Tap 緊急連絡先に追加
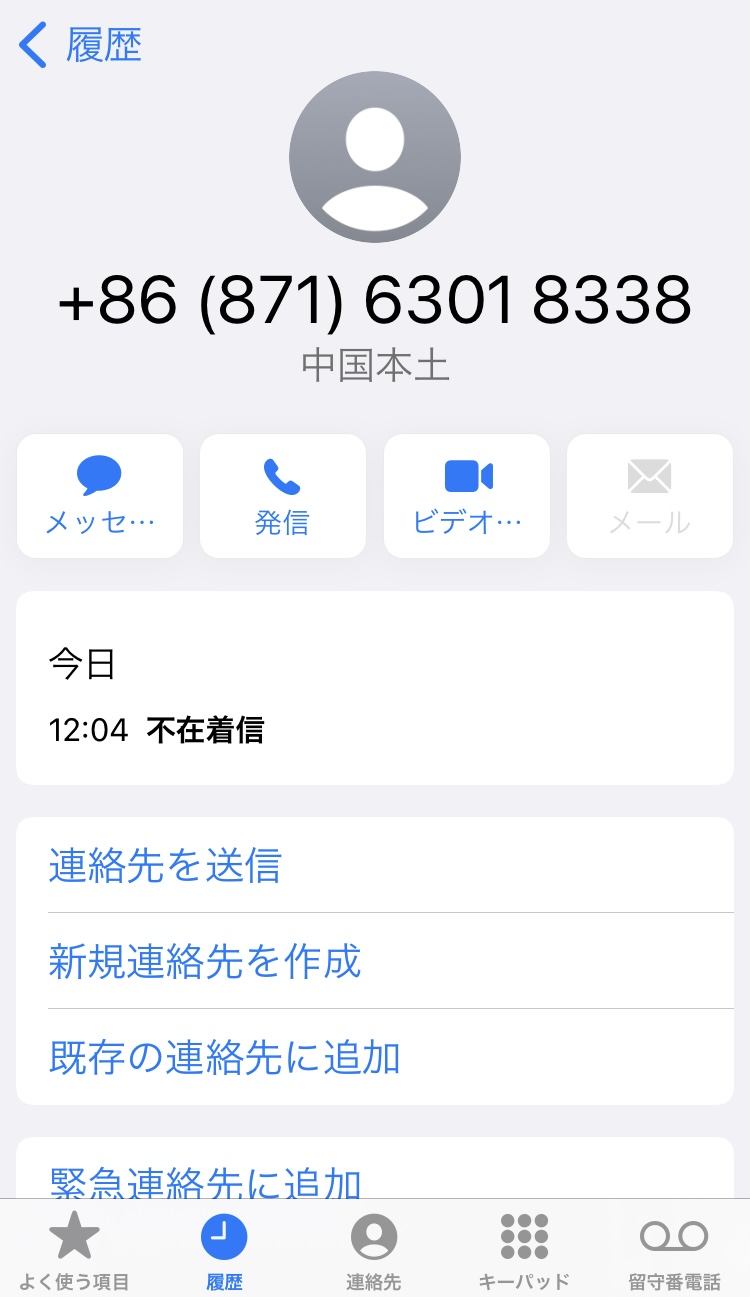Screen dimensions: 750x1297 [375, 1170]
